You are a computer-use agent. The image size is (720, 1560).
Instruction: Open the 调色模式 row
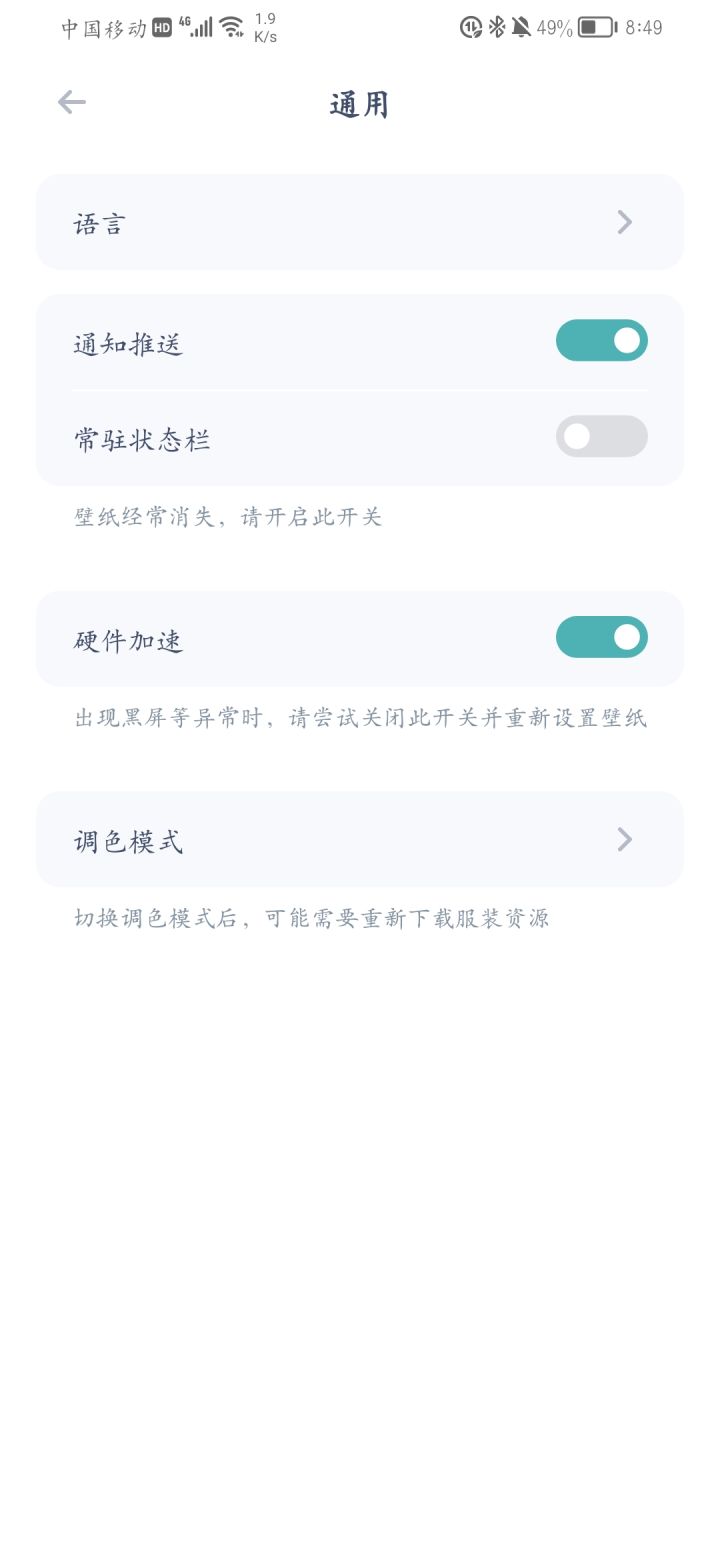360,839
